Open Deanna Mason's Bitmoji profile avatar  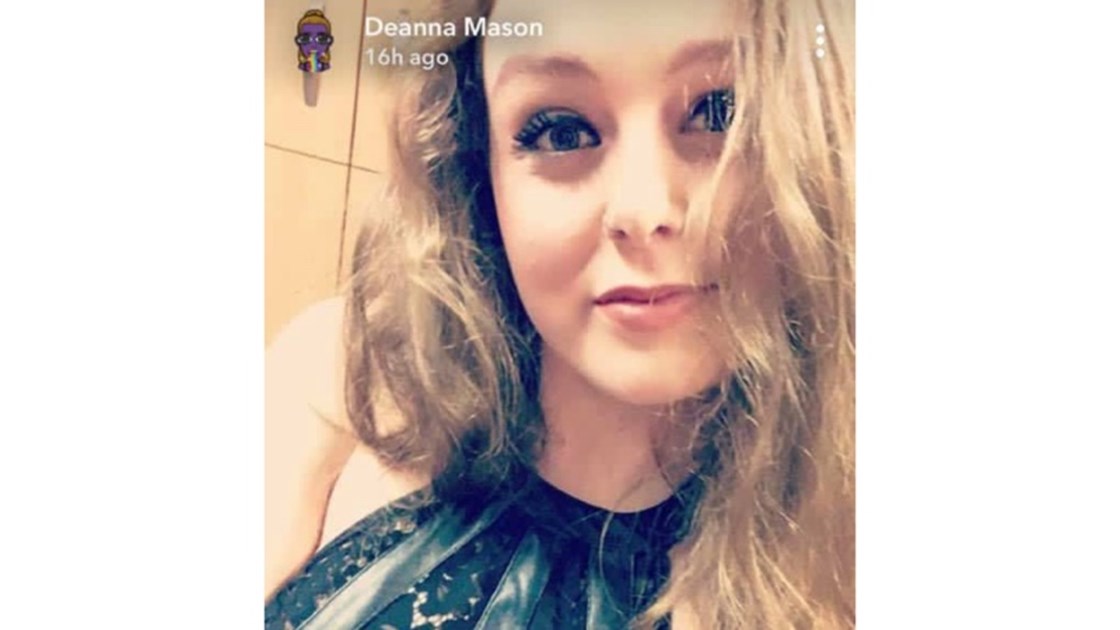[x=313, y=41]
